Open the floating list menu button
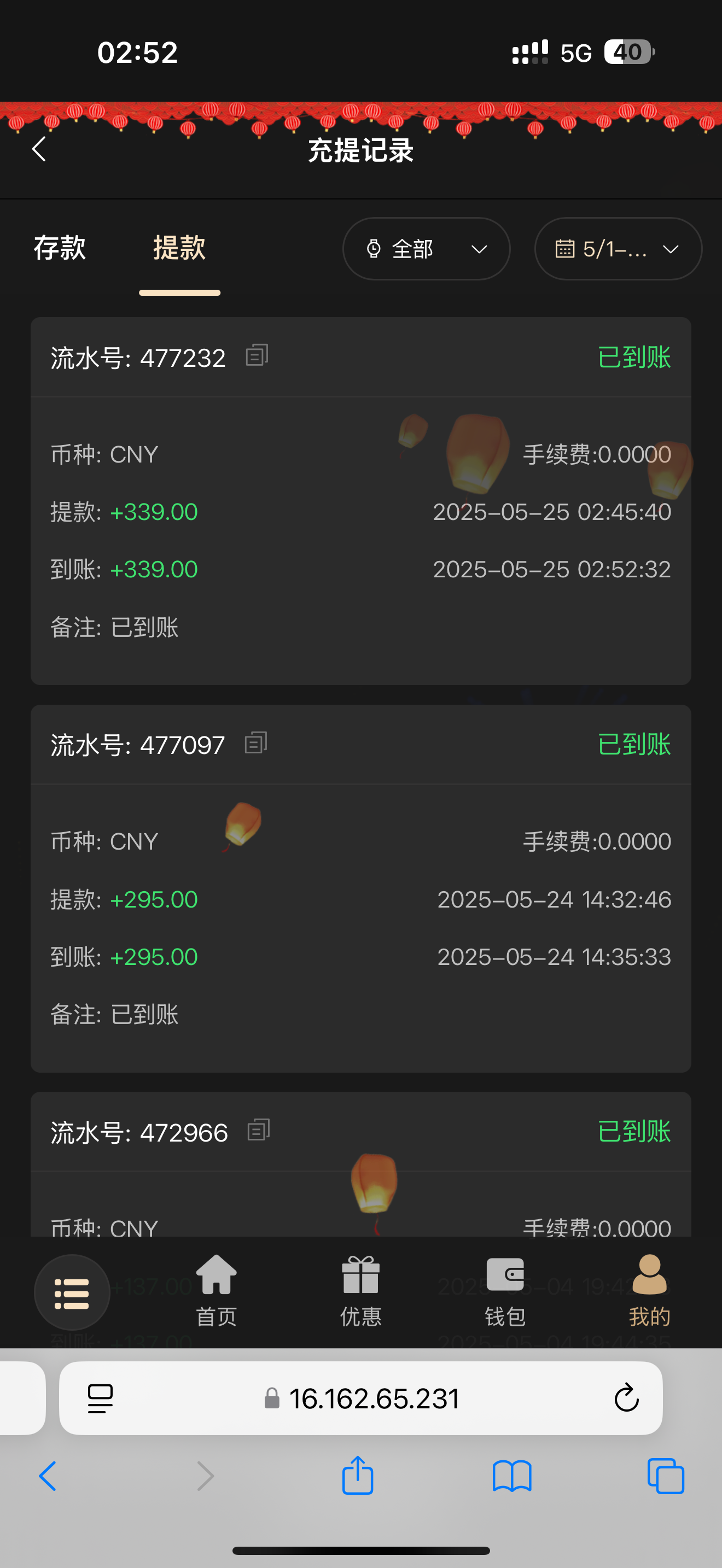 pos(72,1293)
